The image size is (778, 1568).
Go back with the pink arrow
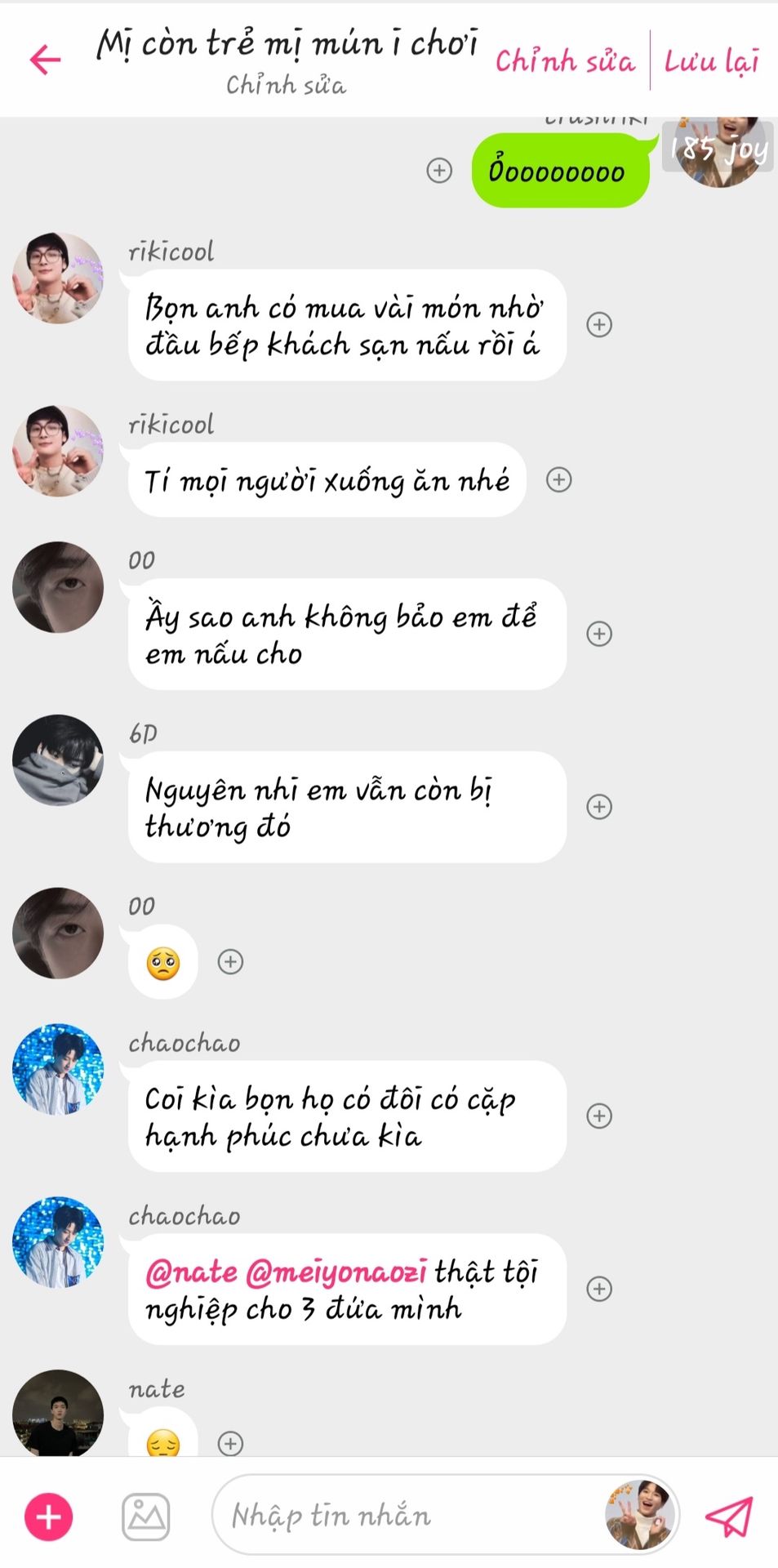pyautogui.click(x=45, y=60)
